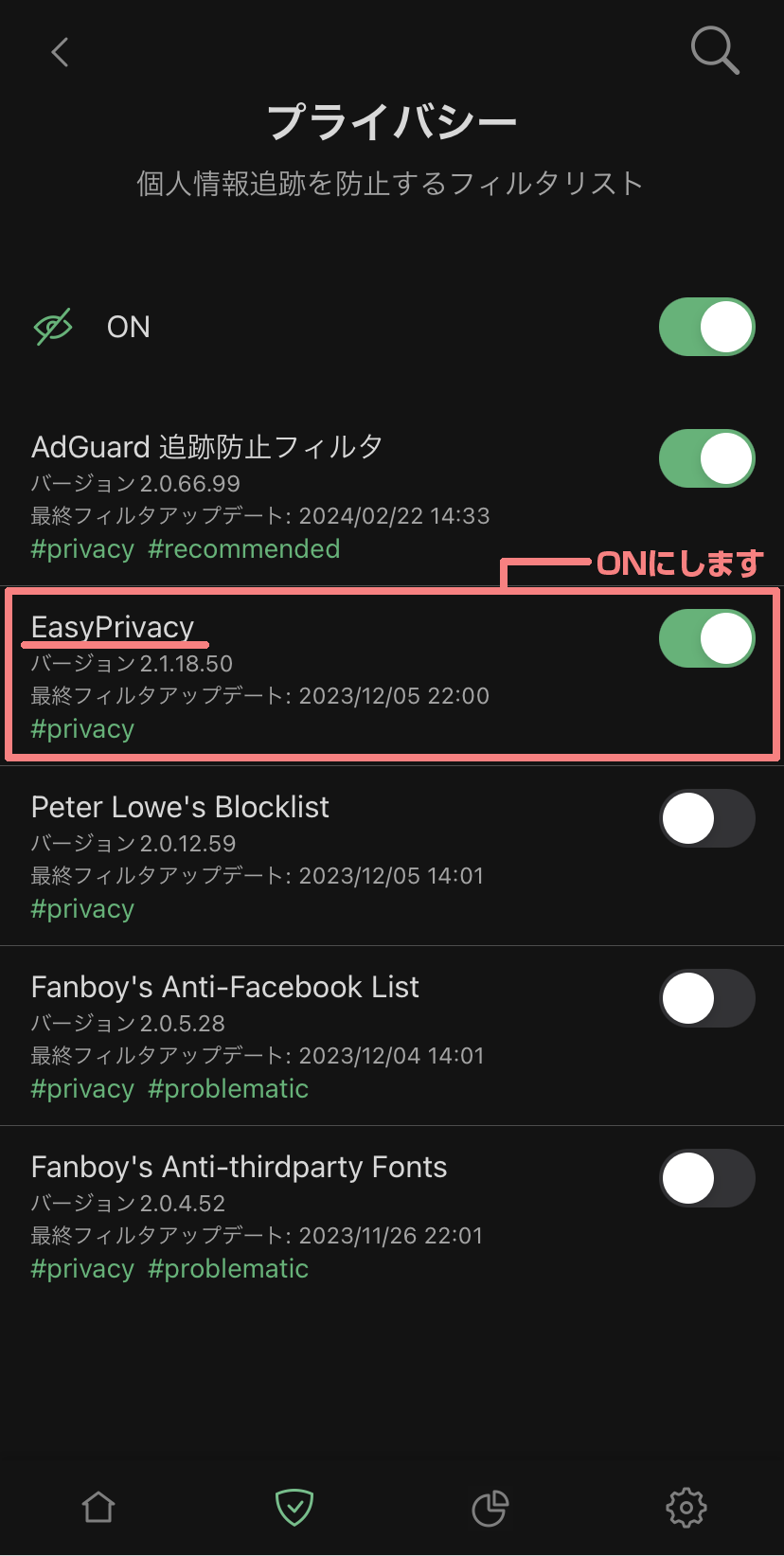Turn off the main privacy ON switch

(x=706, y=327)
